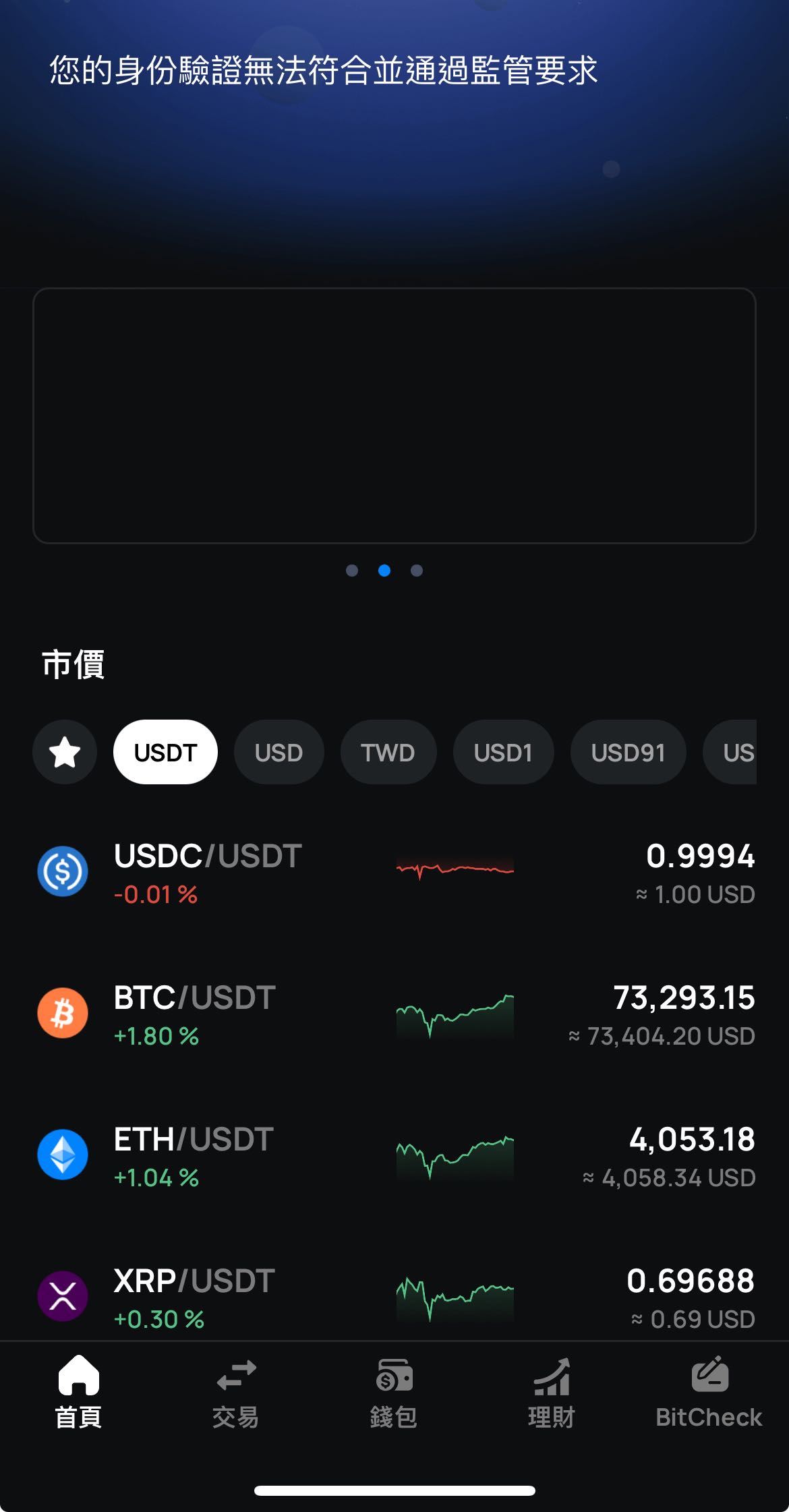
Task: Select the USD1 market filter
Action: click(x=503, y=752)
